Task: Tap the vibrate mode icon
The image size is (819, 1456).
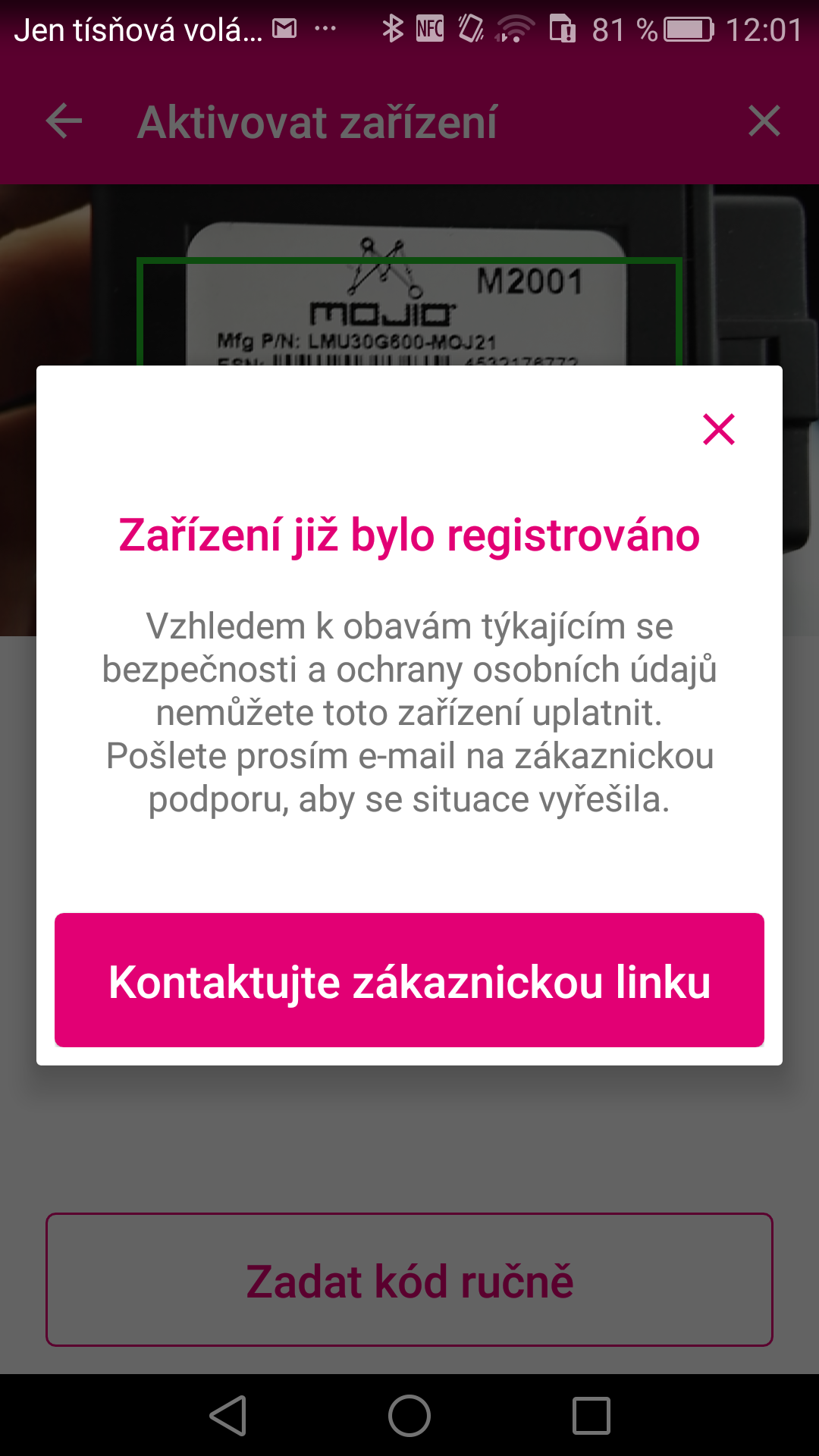Action: (470, 29)
